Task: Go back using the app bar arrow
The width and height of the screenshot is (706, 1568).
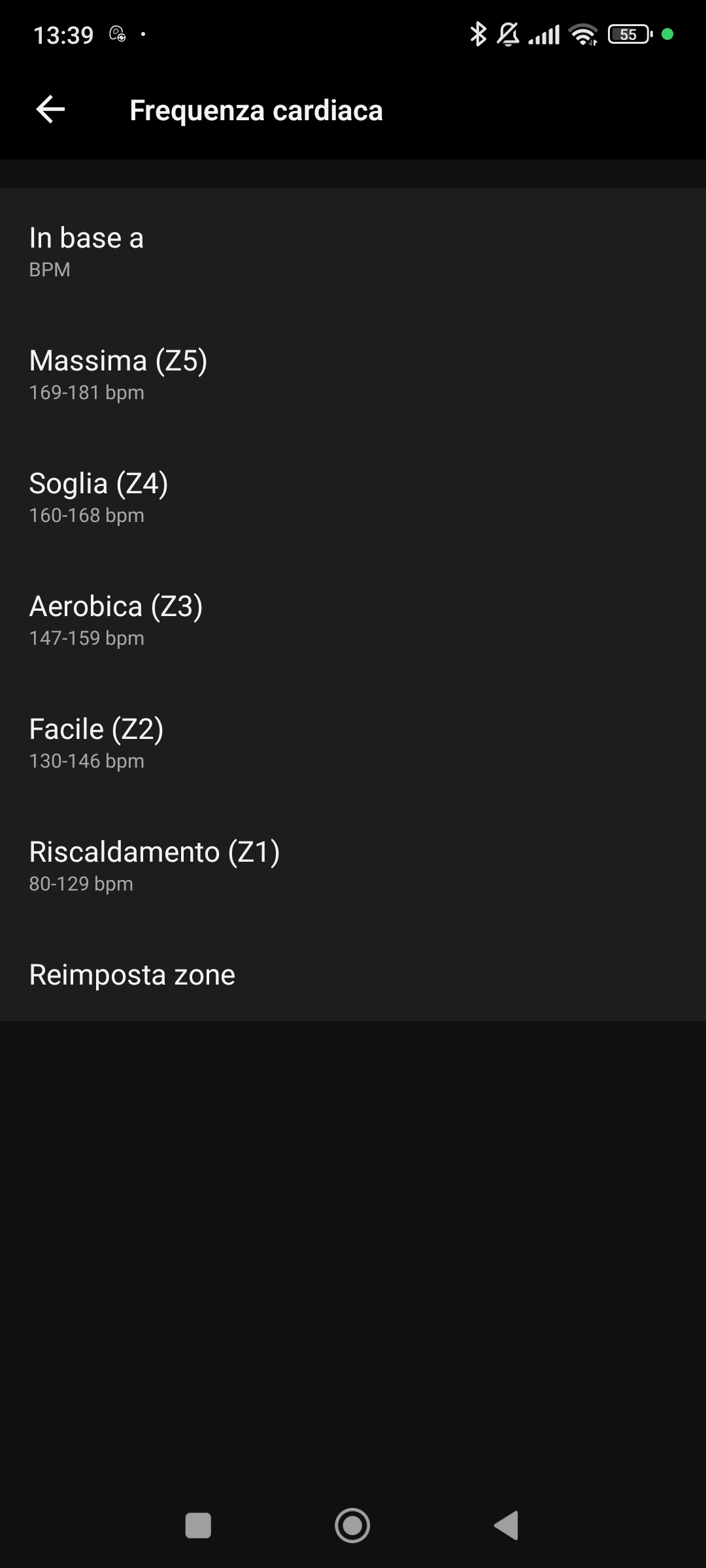Action: tap(50, 109)
